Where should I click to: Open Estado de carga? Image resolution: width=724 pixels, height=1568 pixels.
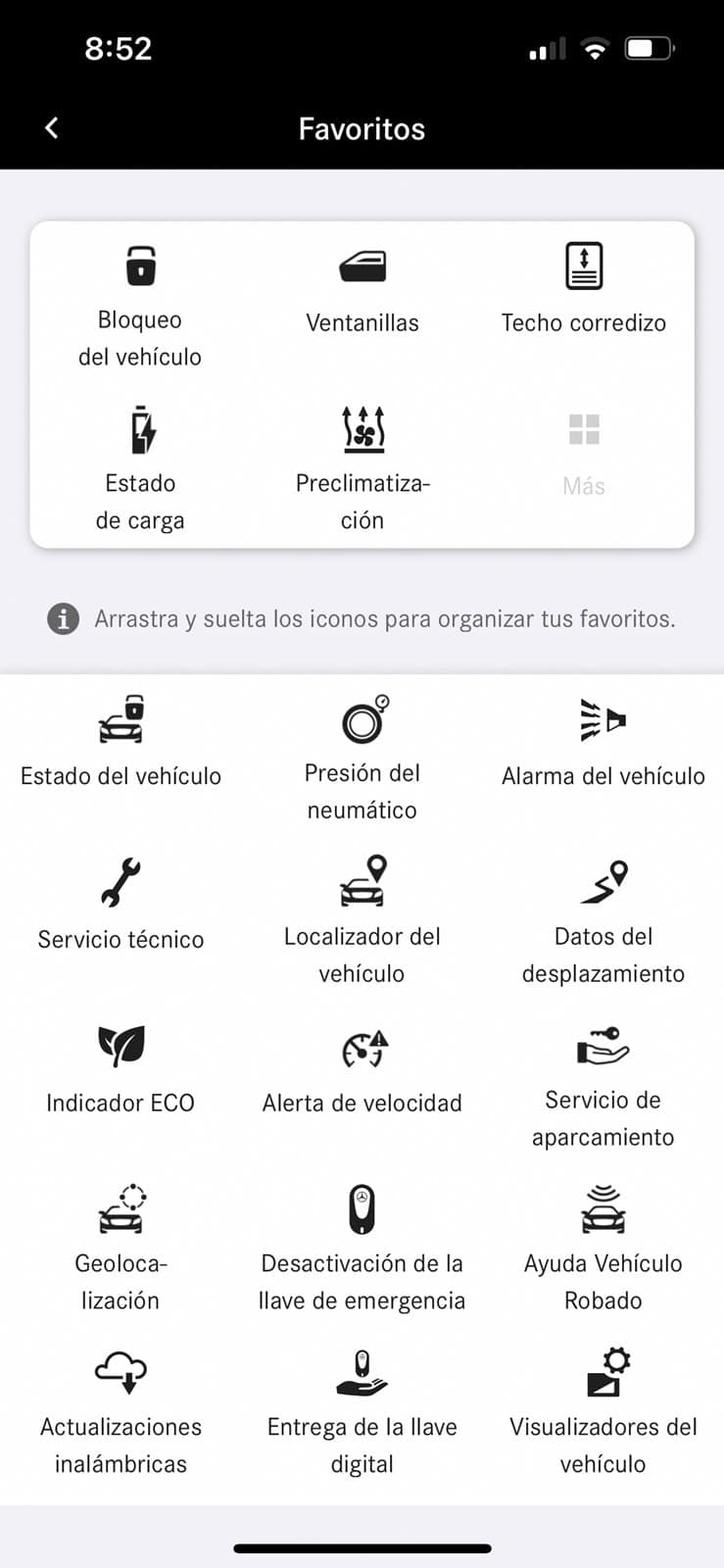pos(140,469)
